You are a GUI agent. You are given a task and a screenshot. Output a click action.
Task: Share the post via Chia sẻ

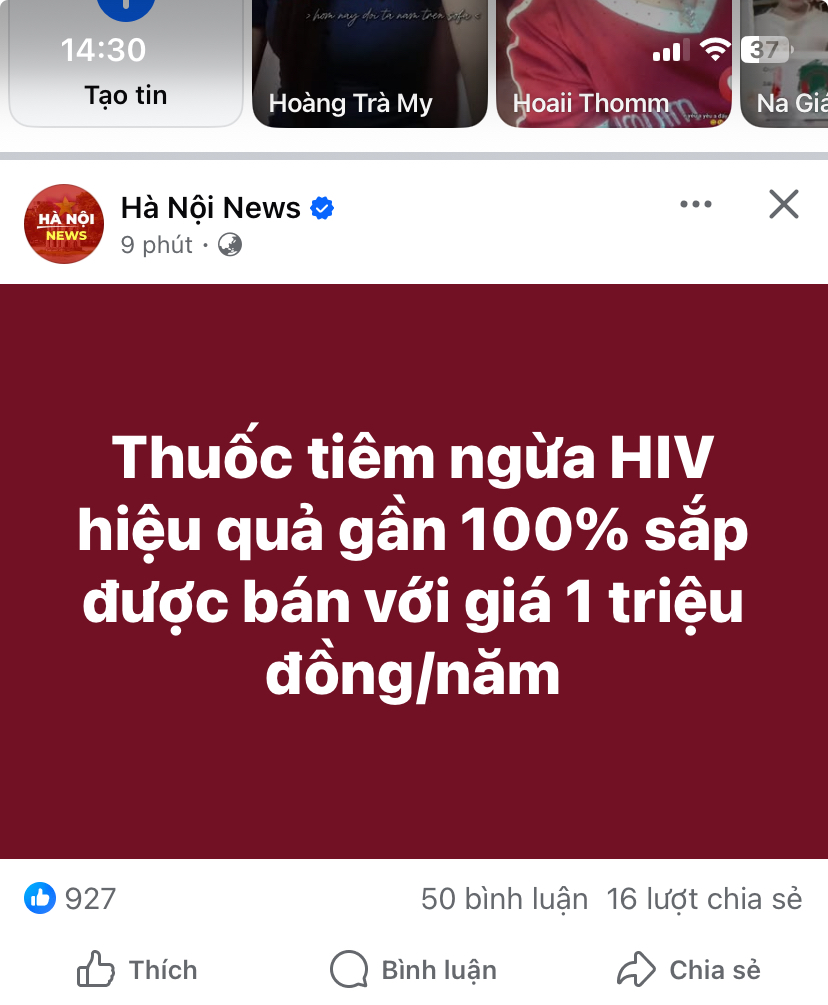point(689,969)
